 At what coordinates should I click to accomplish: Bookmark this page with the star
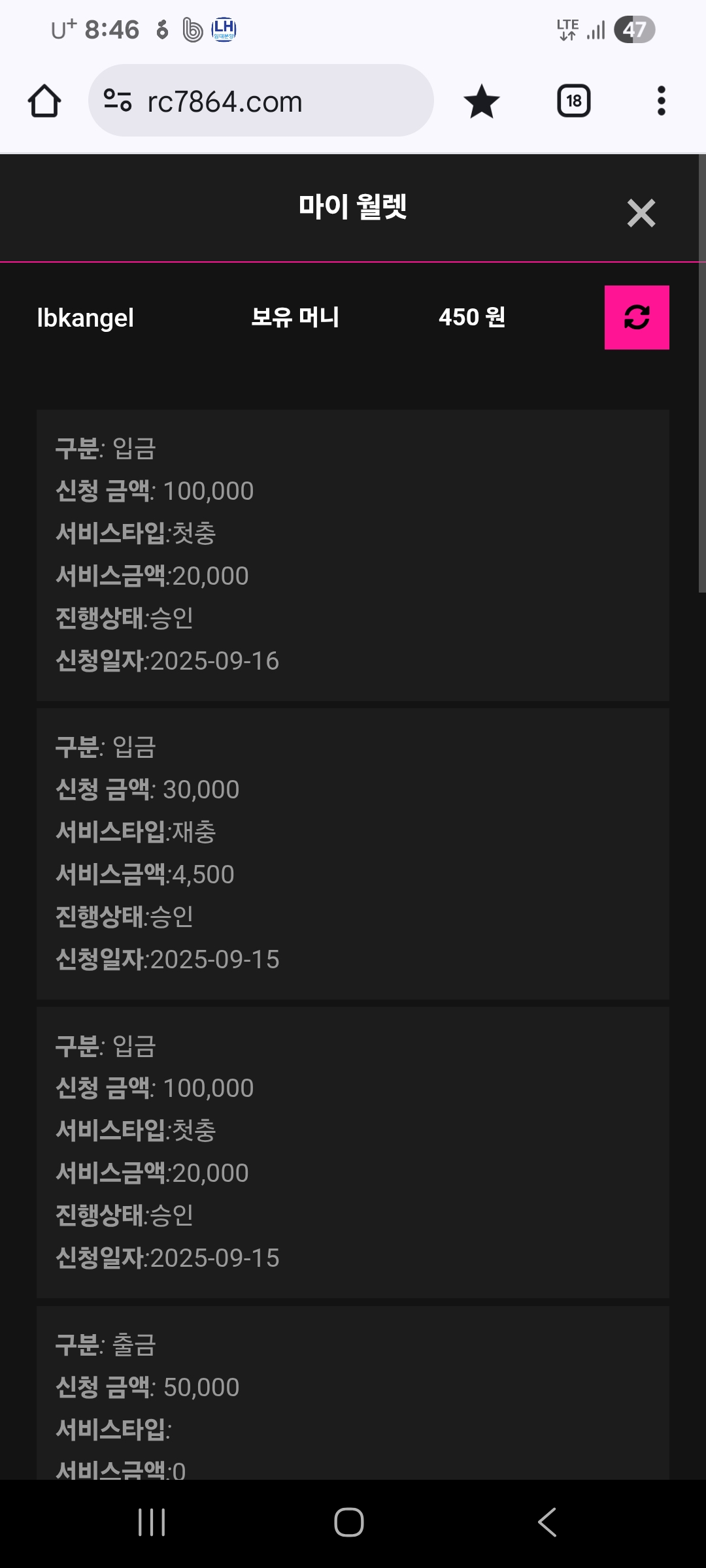point(482,101)
